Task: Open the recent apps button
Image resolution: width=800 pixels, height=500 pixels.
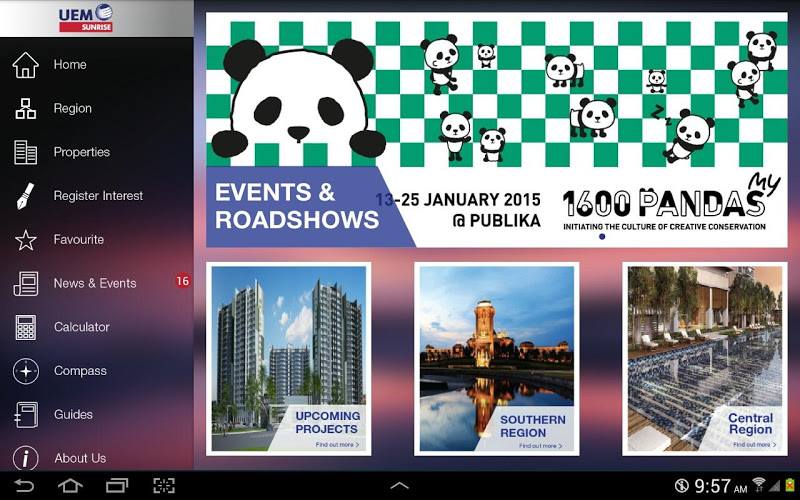Action: tap(117, 486)
